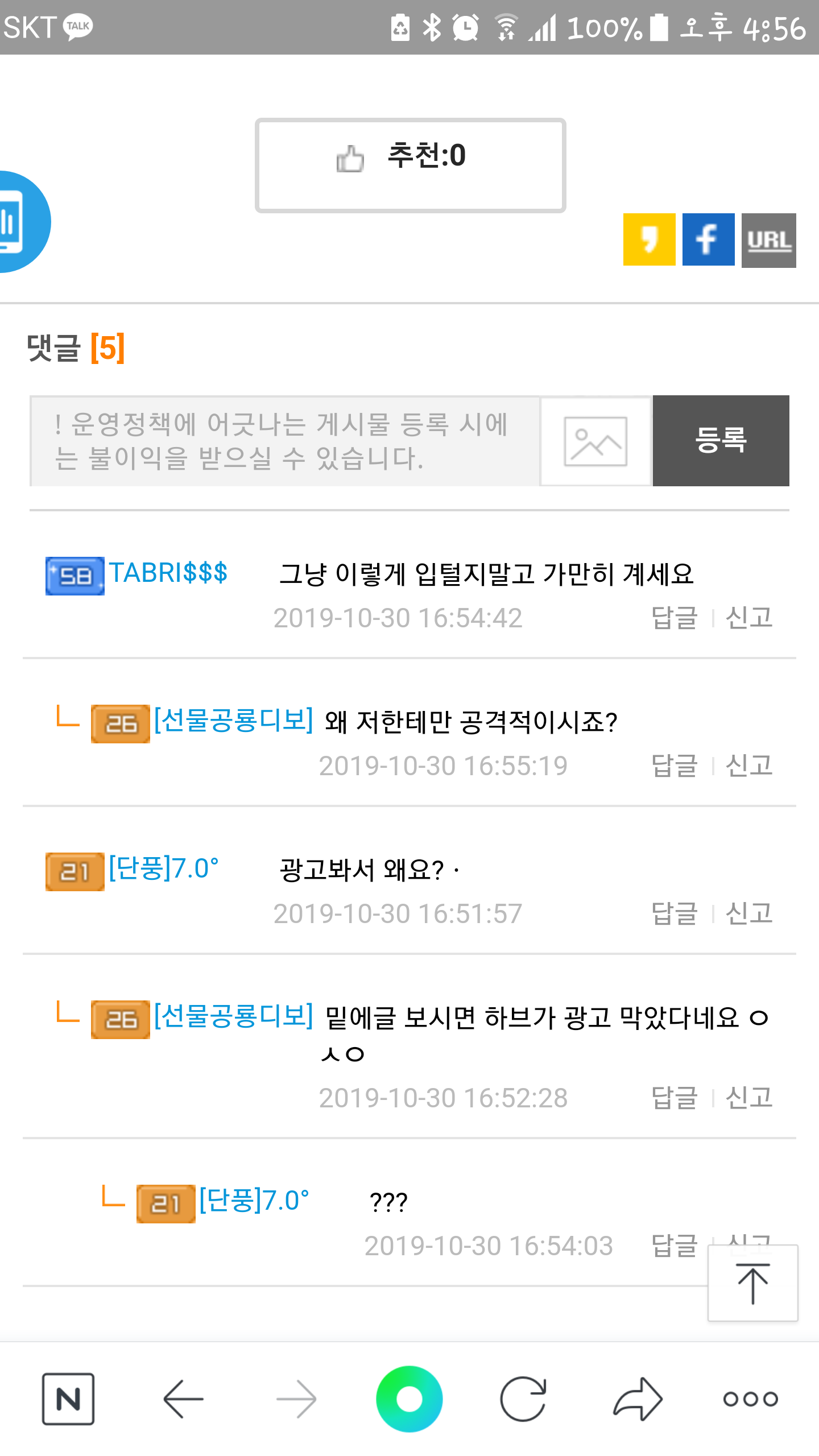Reply to the 16:52:28 comment
The image size is (819, 1456).
(674, 1098)
